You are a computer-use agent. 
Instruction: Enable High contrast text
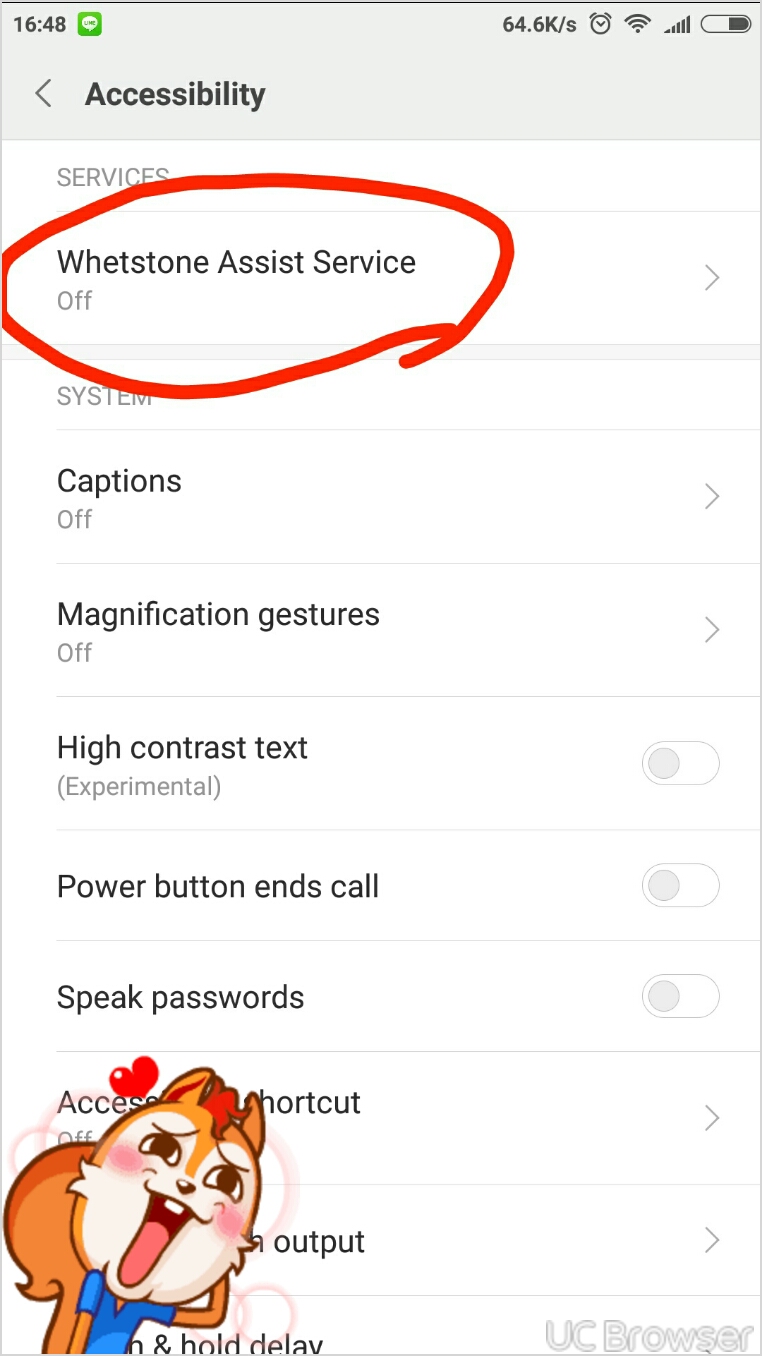pos(680,764)
